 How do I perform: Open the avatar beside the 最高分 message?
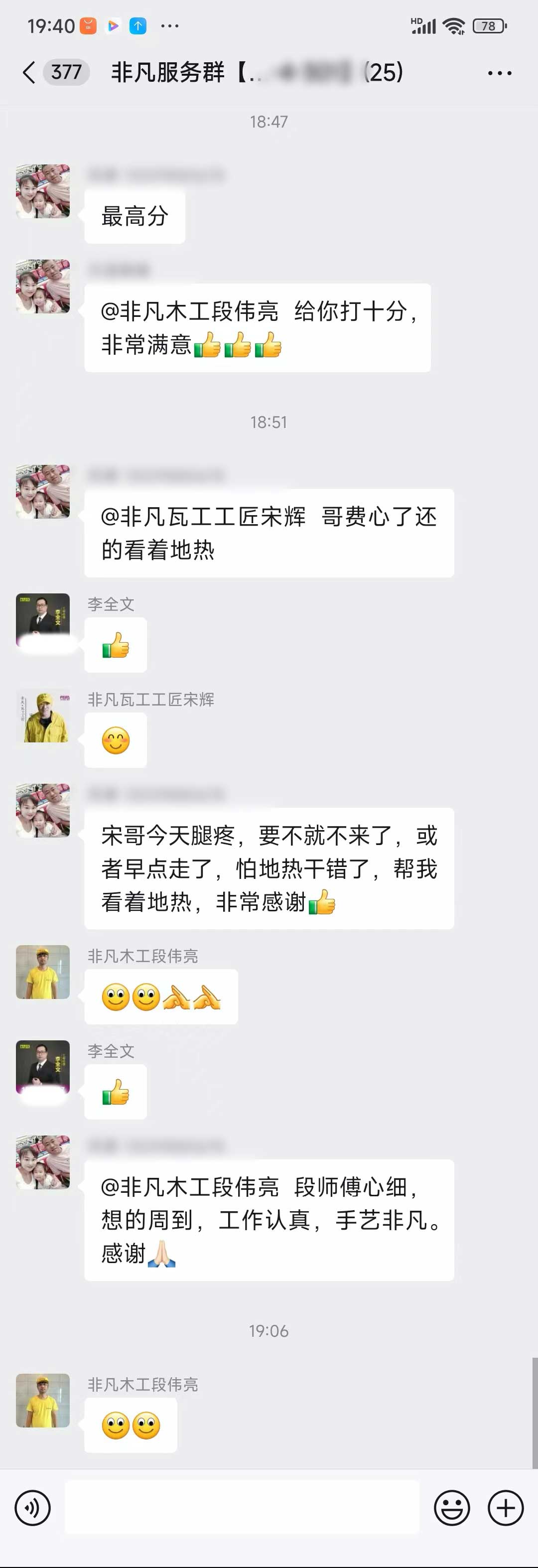coord(43,191)
